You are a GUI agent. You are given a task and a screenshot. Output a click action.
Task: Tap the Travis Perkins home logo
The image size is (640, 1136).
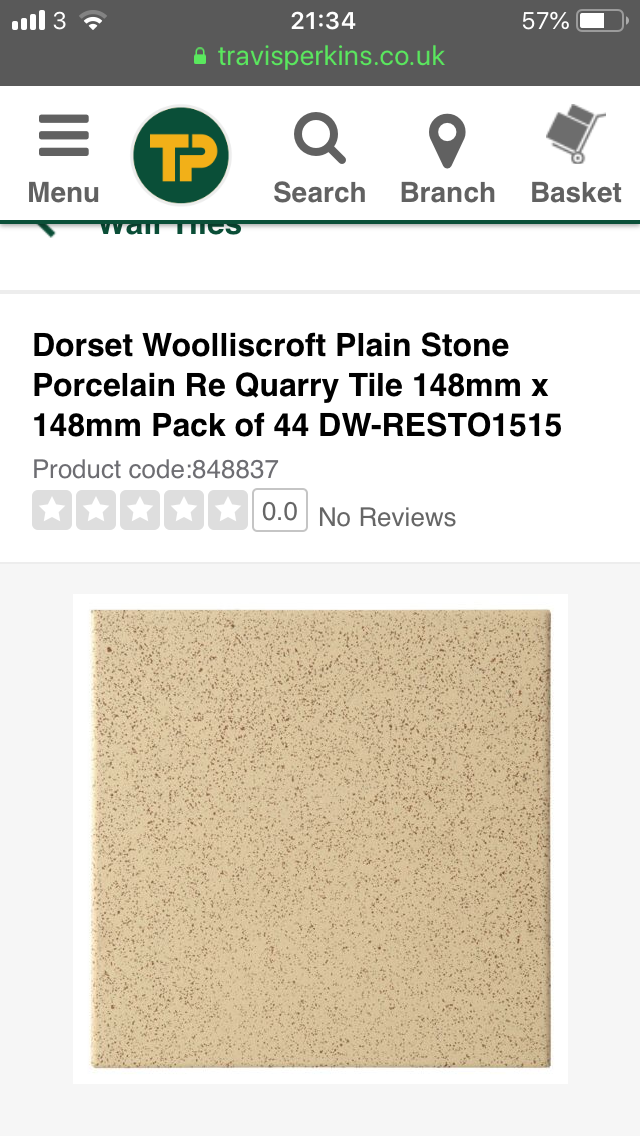click(x=181, y=156)
